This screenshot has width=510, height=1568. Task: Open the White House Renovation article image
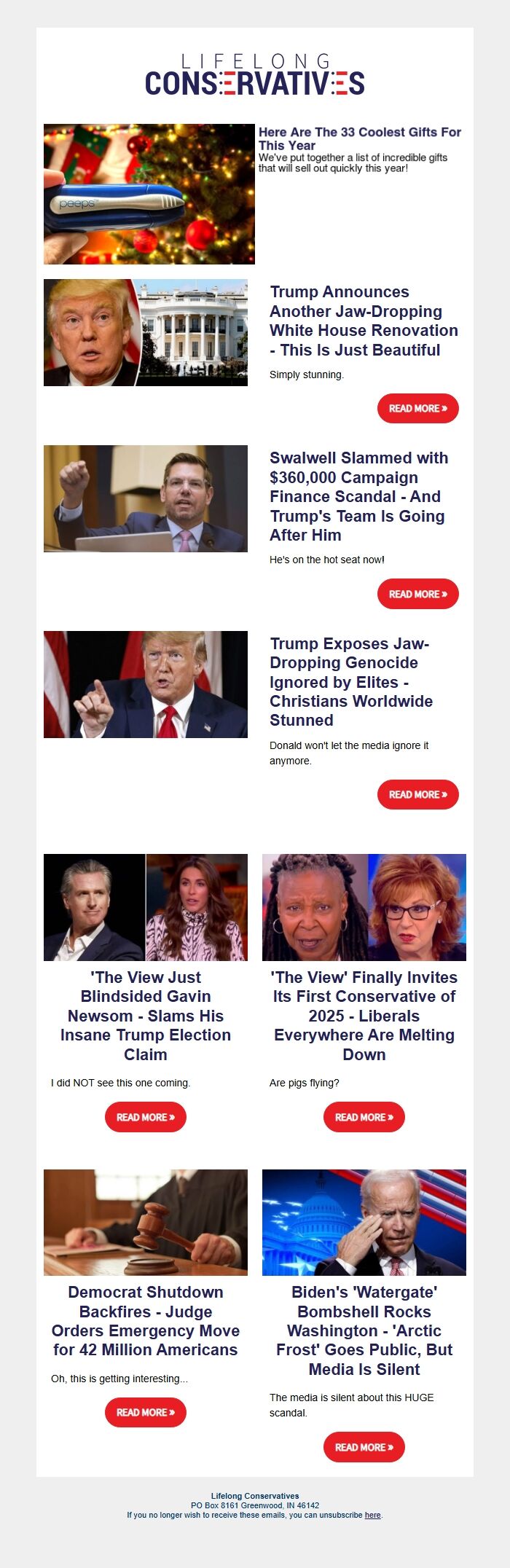[x=146, y=333]
